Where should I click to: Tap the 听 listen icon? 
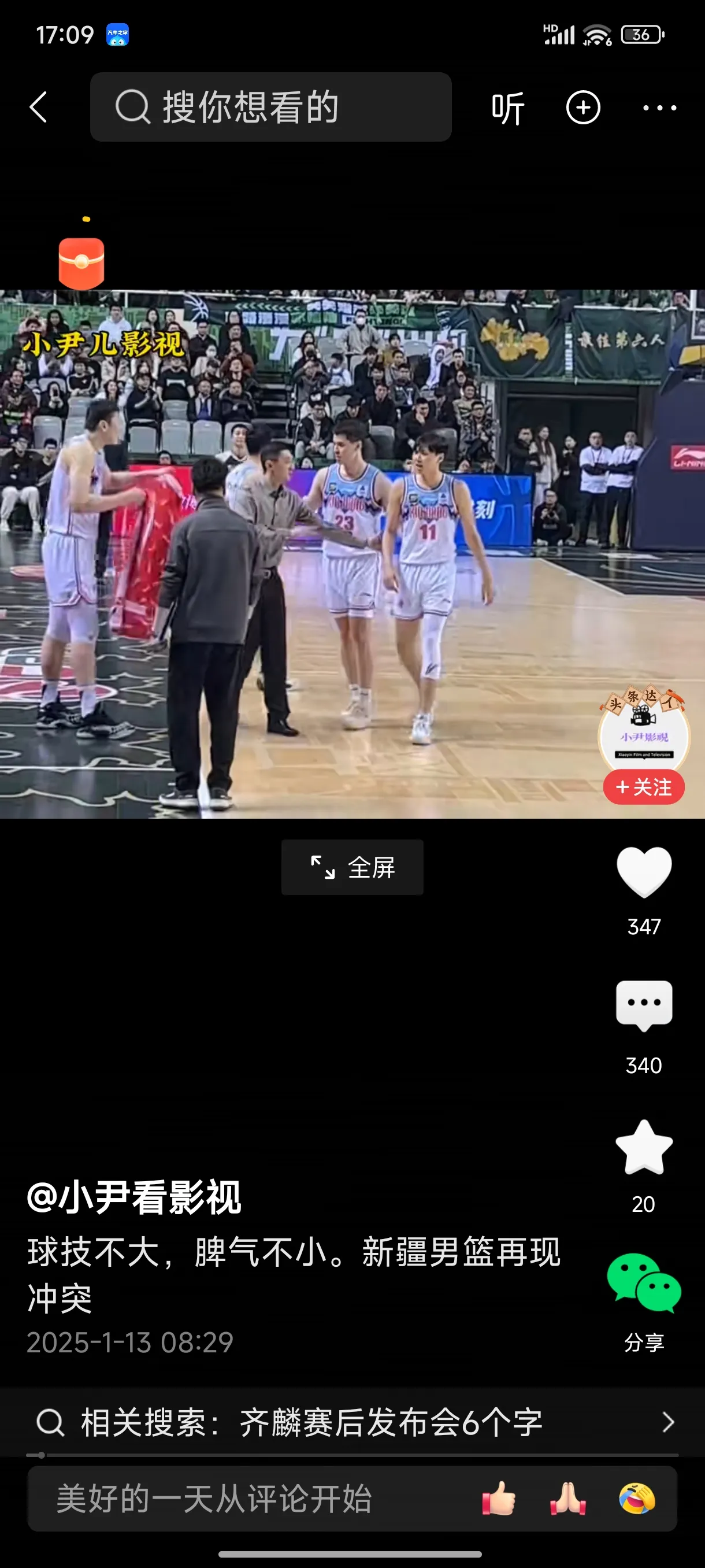509,107
